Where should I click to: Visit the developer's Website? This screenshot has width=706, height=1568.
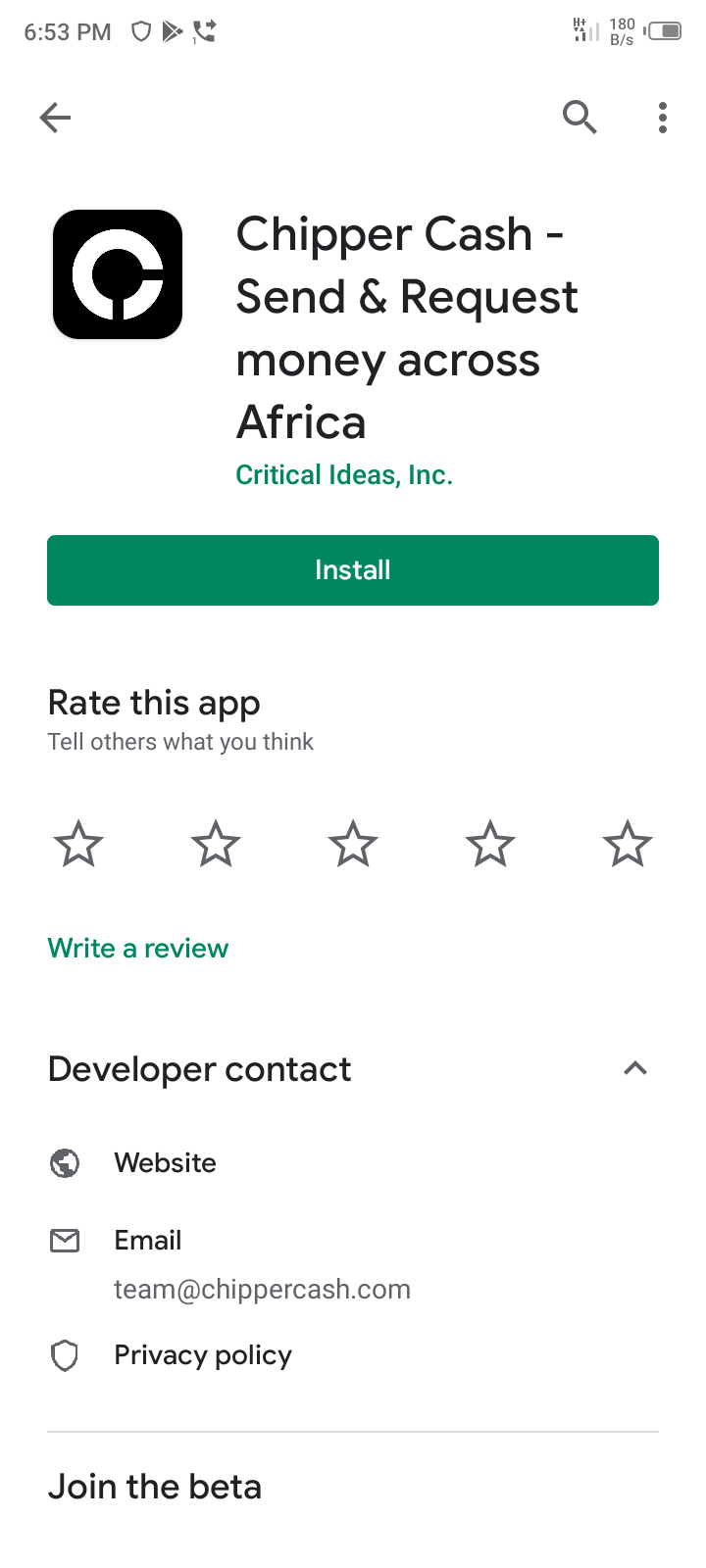[x=165, y=1163]
